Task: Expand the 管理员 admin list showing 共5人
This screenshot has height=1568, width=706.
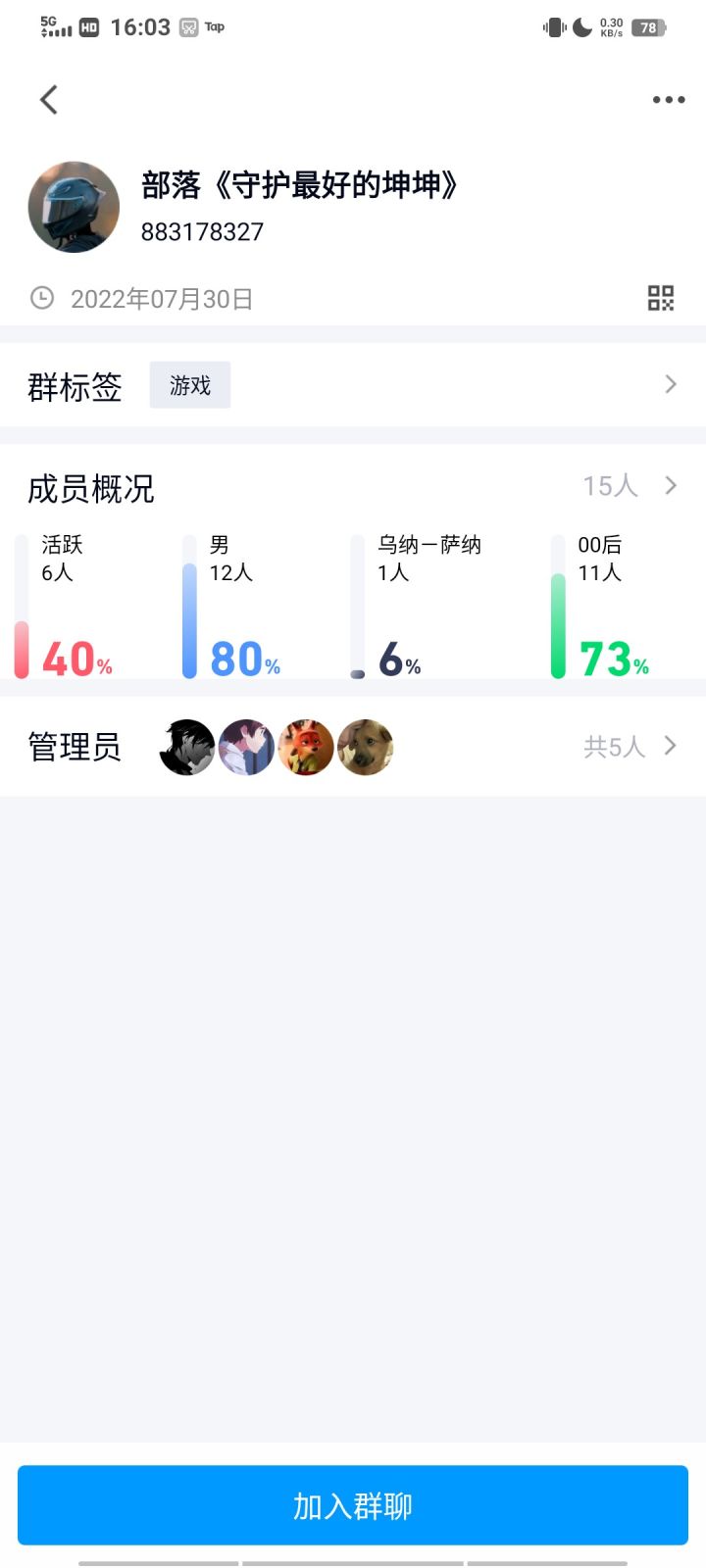Action: pos(671,747)
